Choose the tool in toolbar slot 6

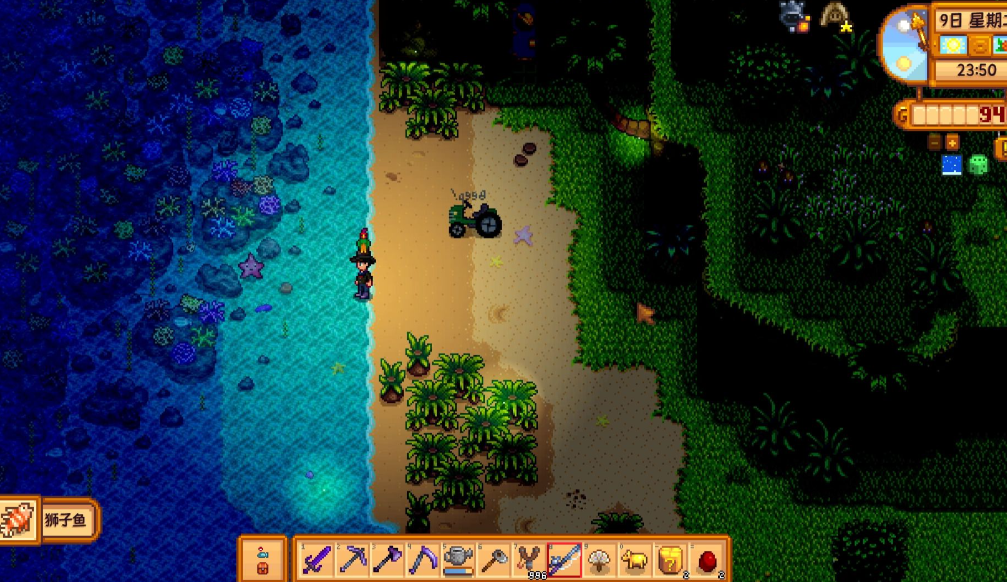click(494, 558)
